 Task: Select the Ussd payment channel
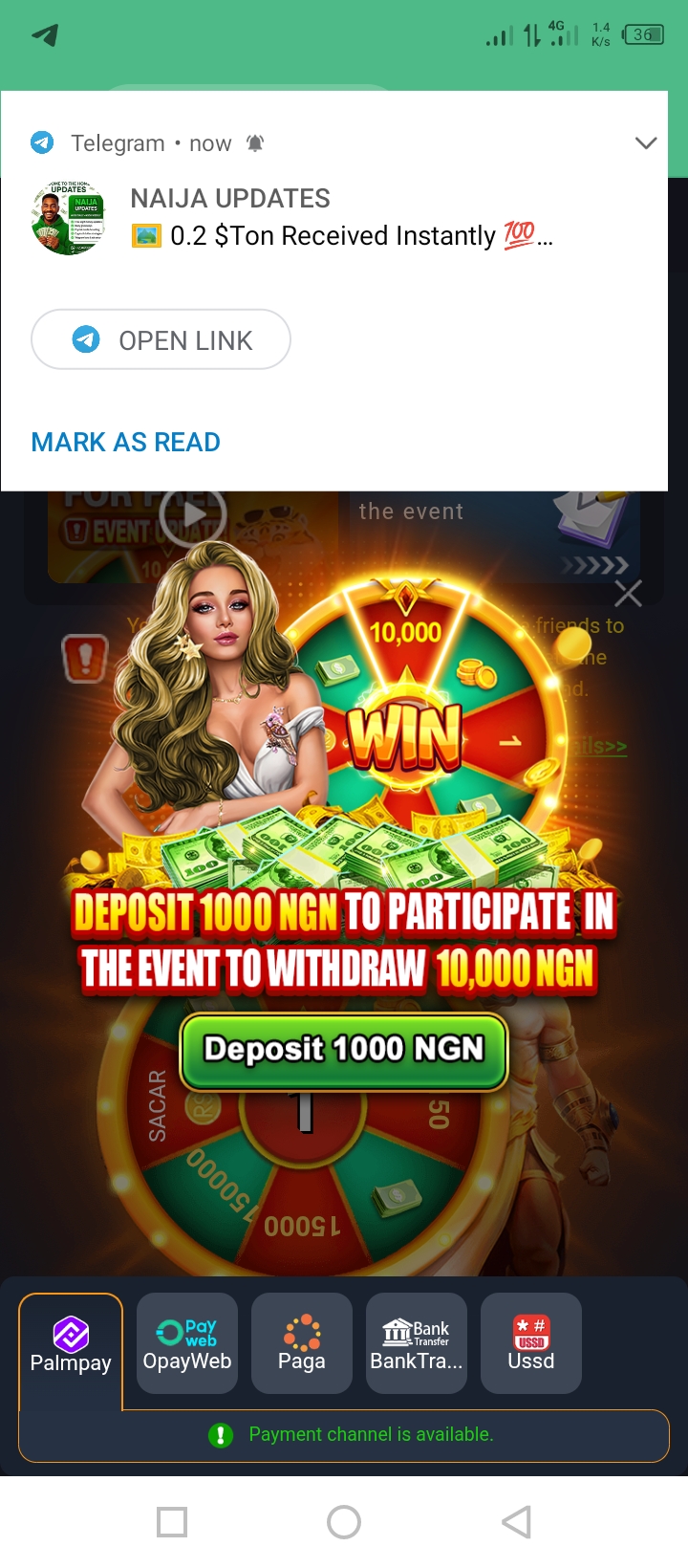pos(531,1342)
